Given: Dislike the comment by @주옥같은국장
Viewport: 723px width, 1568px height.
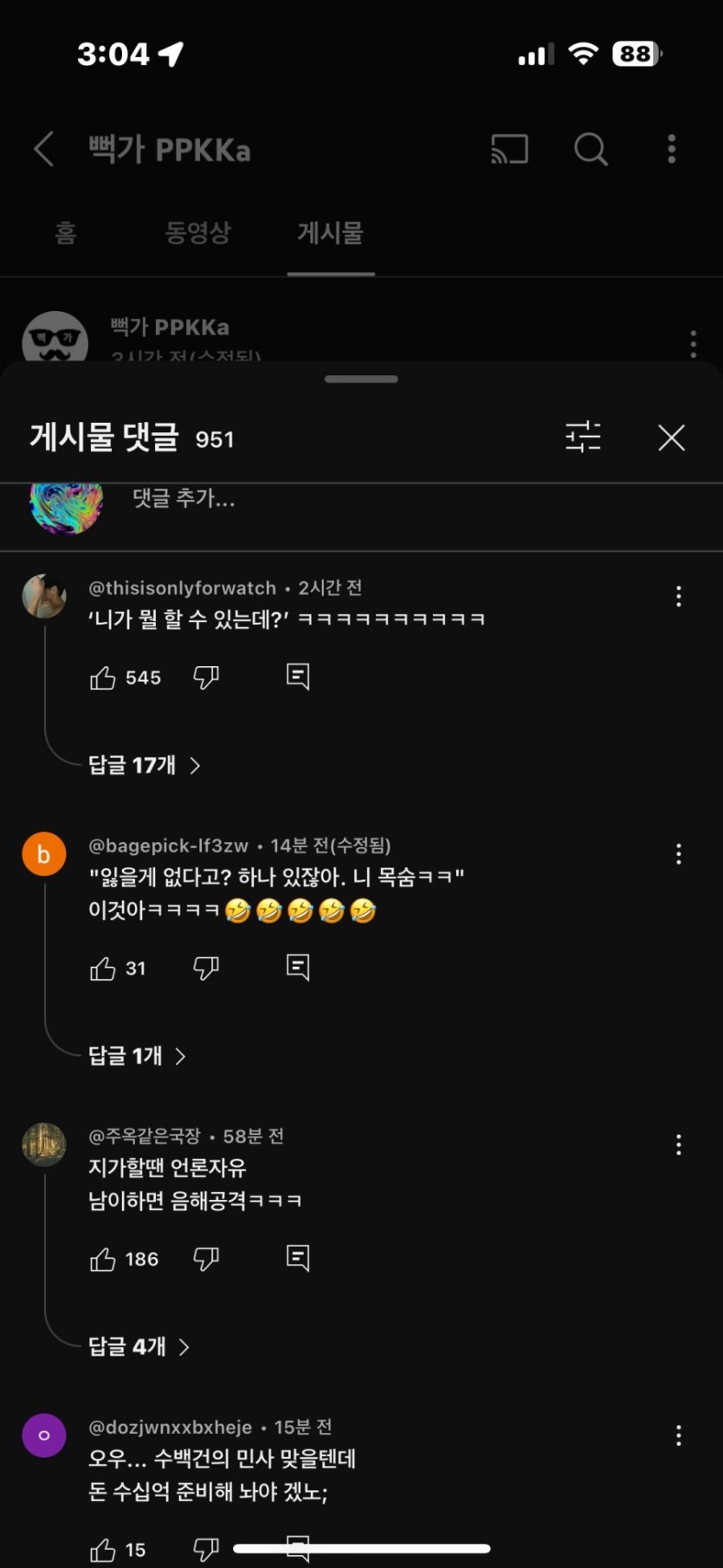Looking at the screenshot, I should [x=206, y=1259].
